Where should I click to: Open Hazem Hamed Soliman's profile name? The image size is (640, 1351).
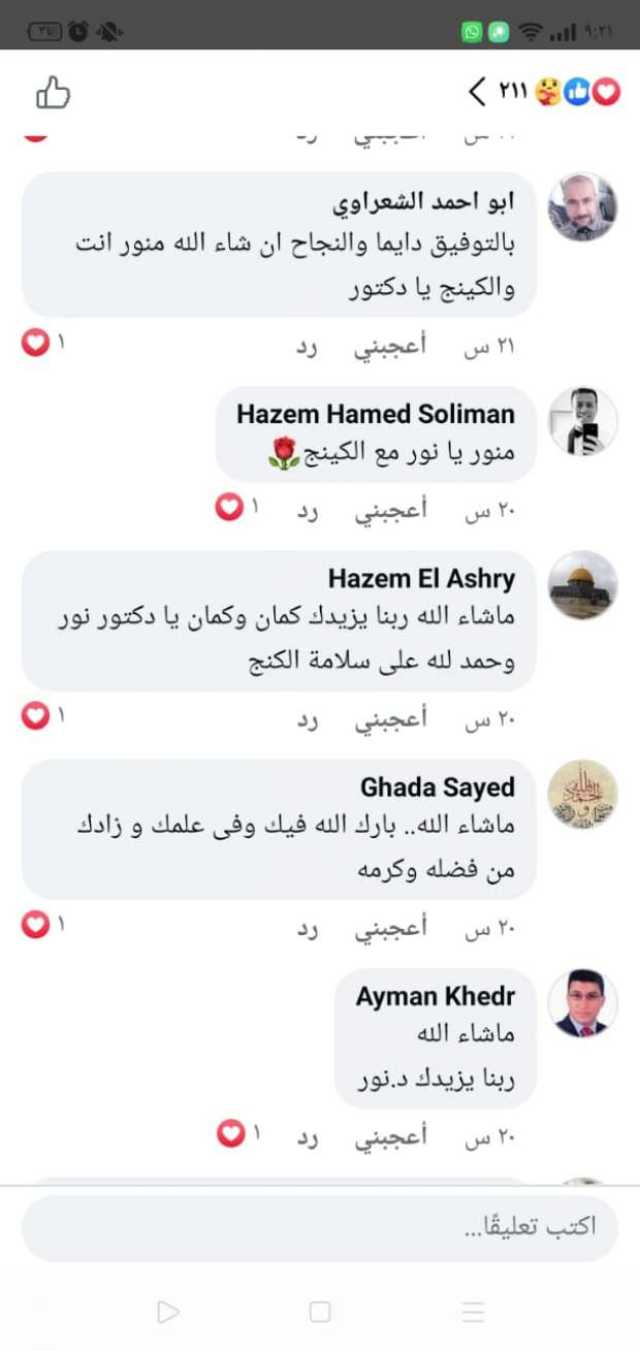(x=375, y=414)
